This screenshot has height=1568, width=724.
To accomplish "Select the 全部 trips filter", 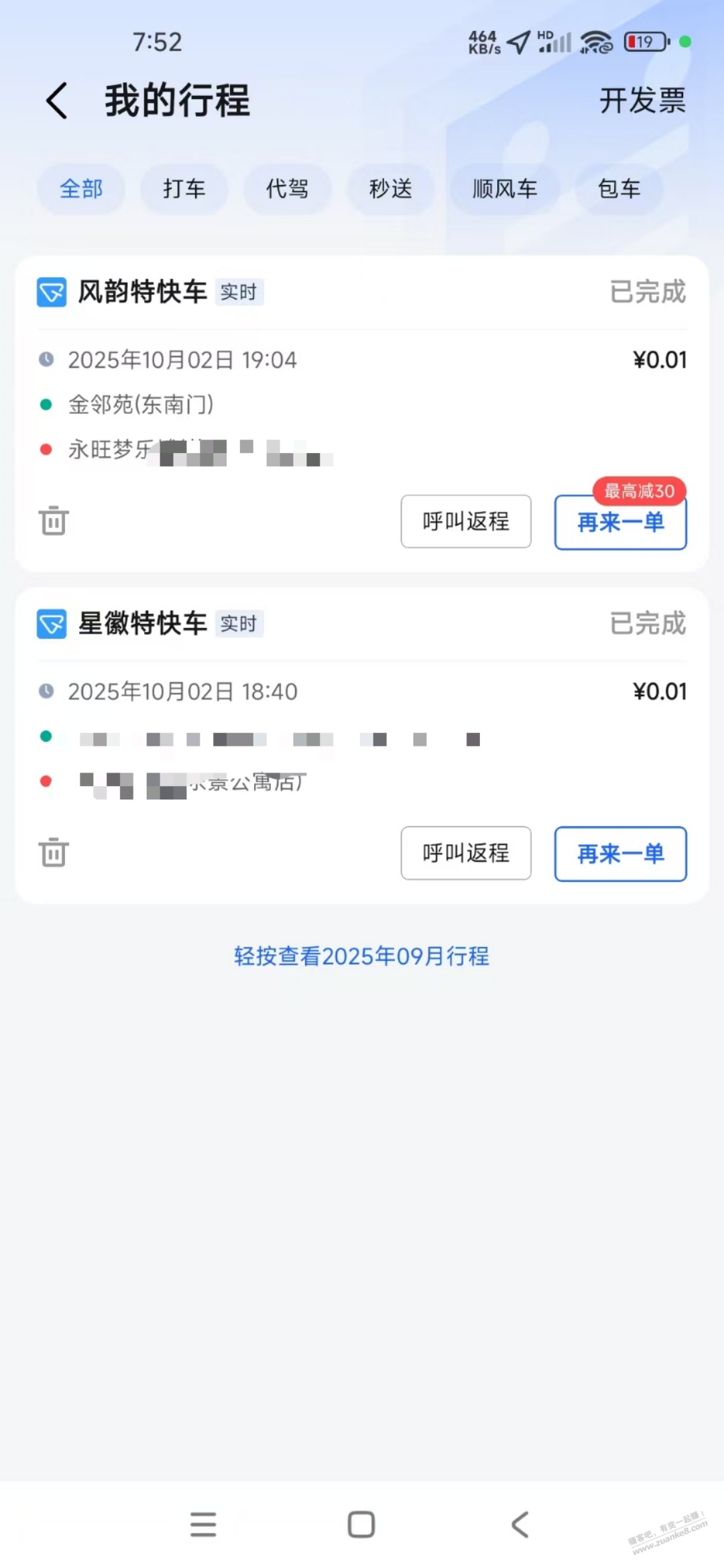I will point(81,189).
